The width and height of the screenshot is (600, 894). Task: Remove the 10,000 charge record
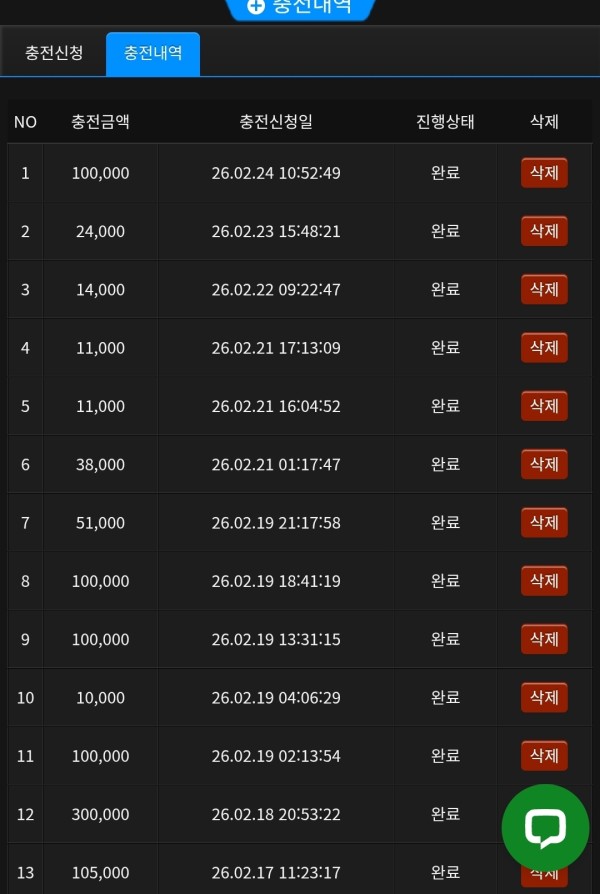point(544,697)
